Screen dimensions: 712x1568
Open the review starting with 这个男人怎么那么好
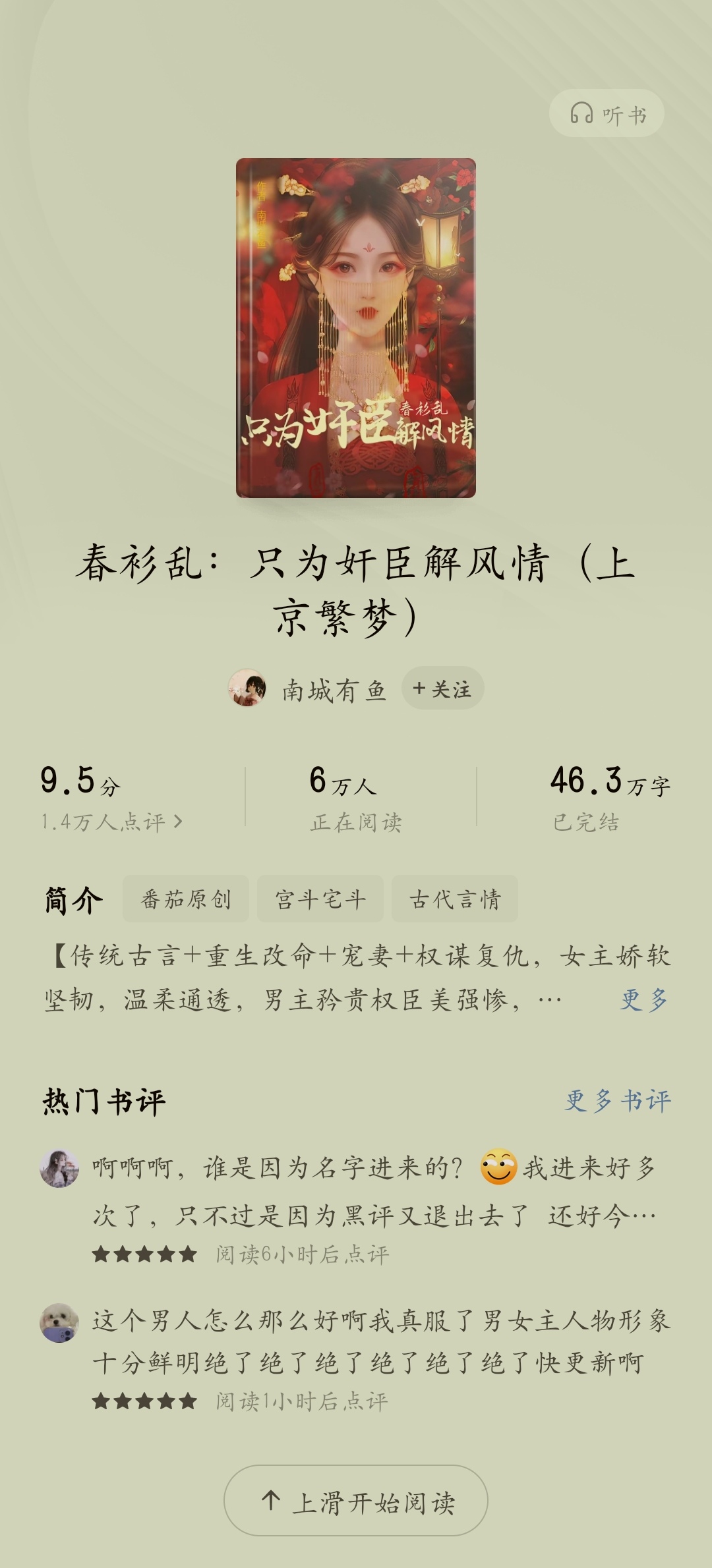click(380, 1342)
